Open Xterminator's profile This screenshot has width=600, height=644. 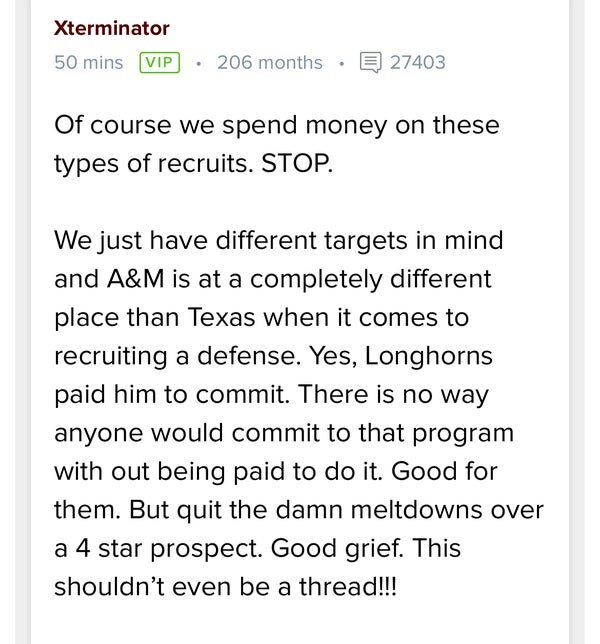pyautogui.click(x=111, y=28)
